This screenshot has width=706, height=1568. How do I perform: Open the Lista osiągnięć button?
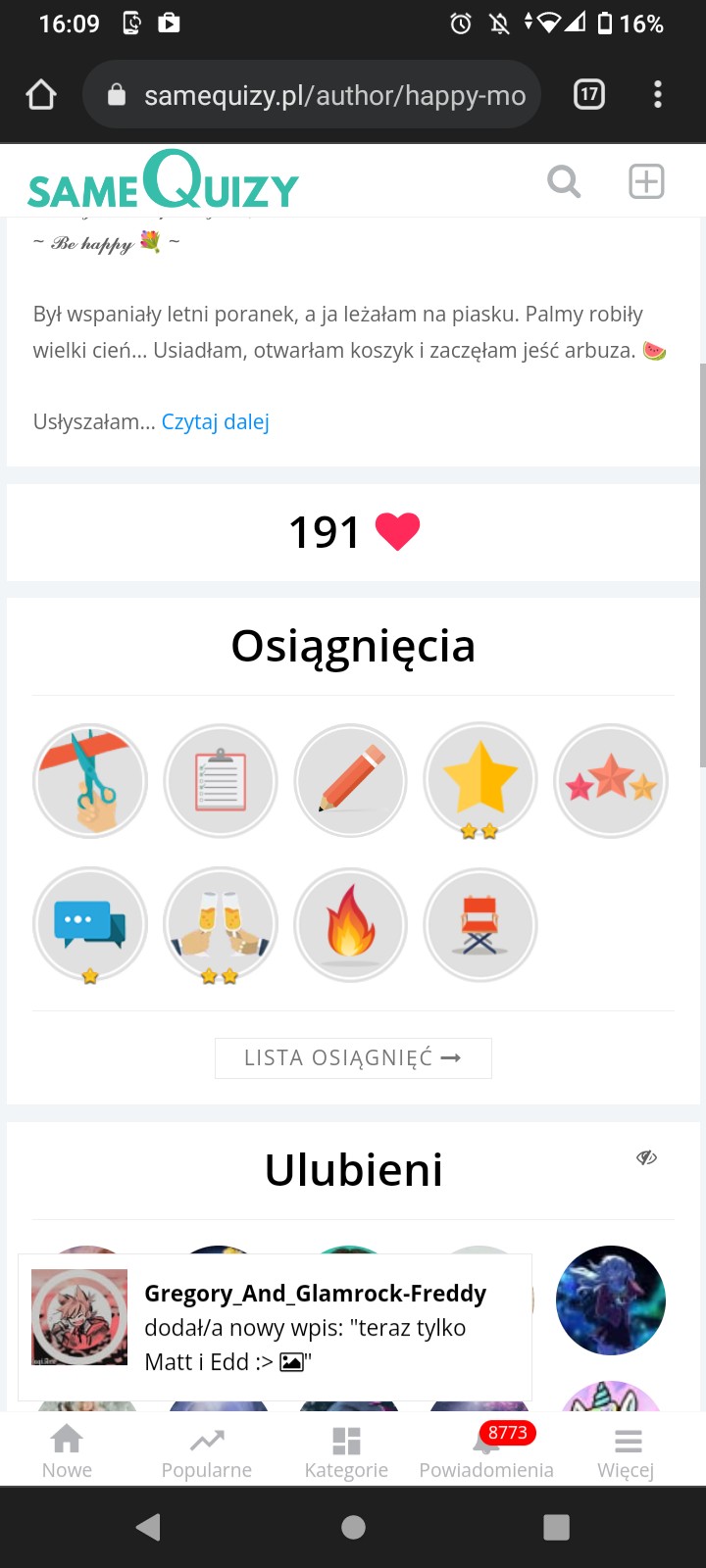click(x=353, y=1058)
